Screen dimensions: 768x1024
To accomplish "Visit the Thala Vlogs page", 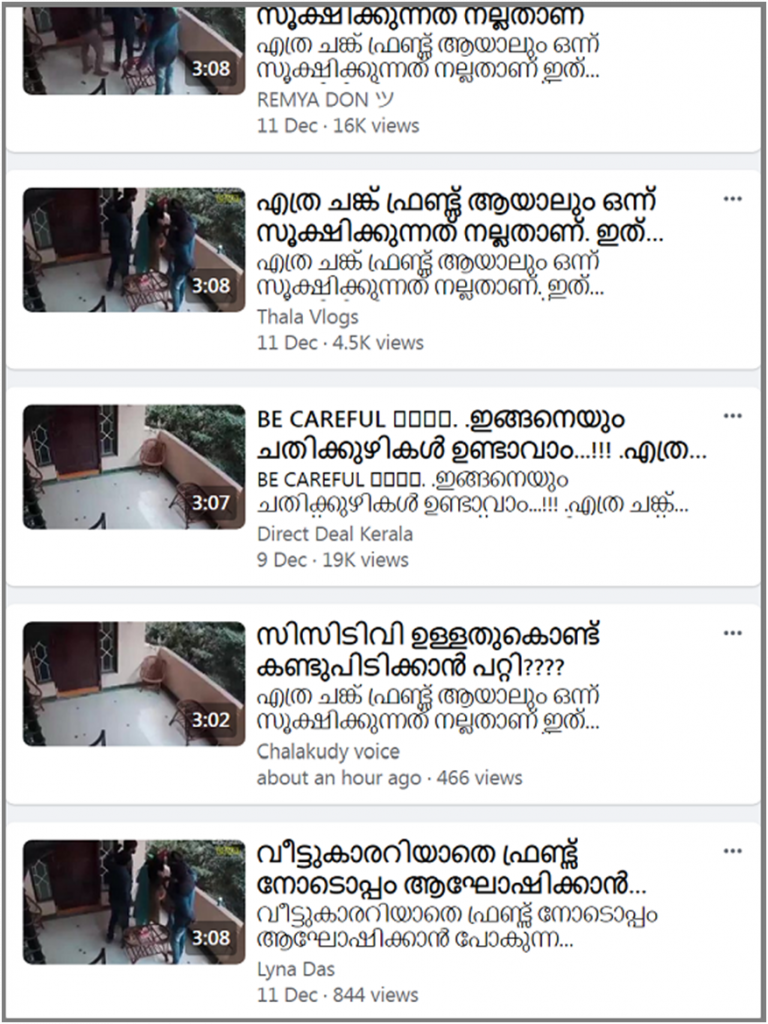I will coord(307,316).
